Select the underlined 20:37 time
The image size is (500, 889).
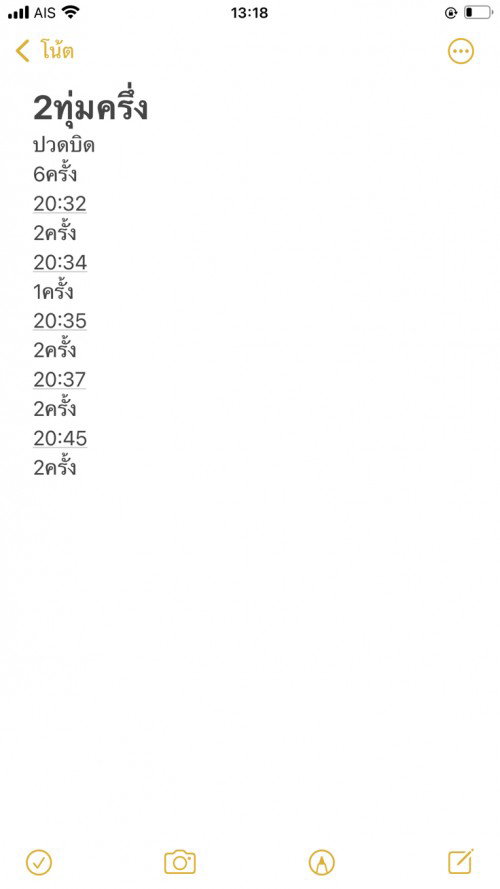pyautogui.click(x=60, y=379)
